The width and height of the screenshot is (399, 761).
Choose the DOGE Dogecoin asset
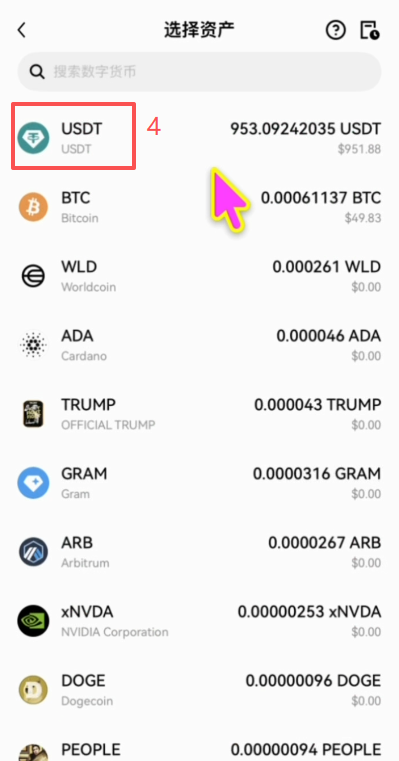tap(200, 689)
